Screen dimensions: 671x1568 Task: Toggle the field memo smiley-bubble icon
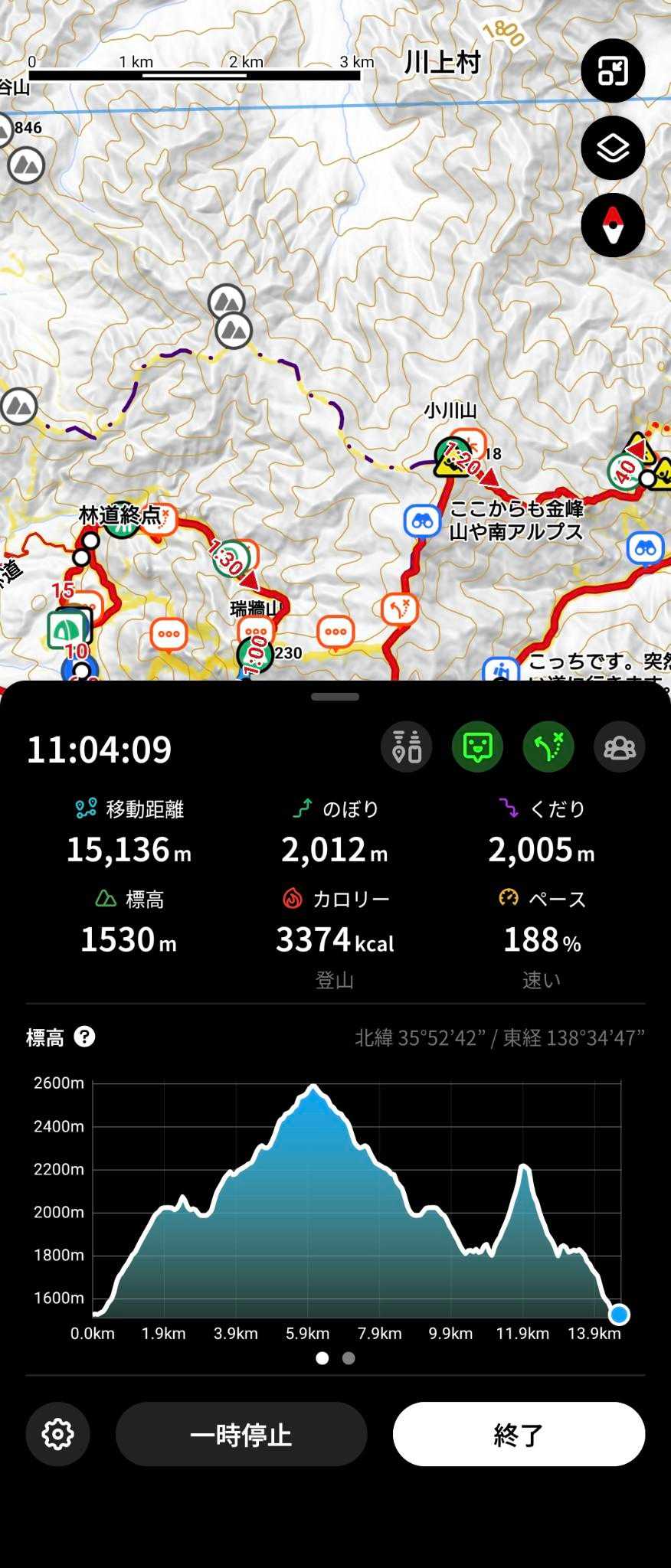(477, 746)
